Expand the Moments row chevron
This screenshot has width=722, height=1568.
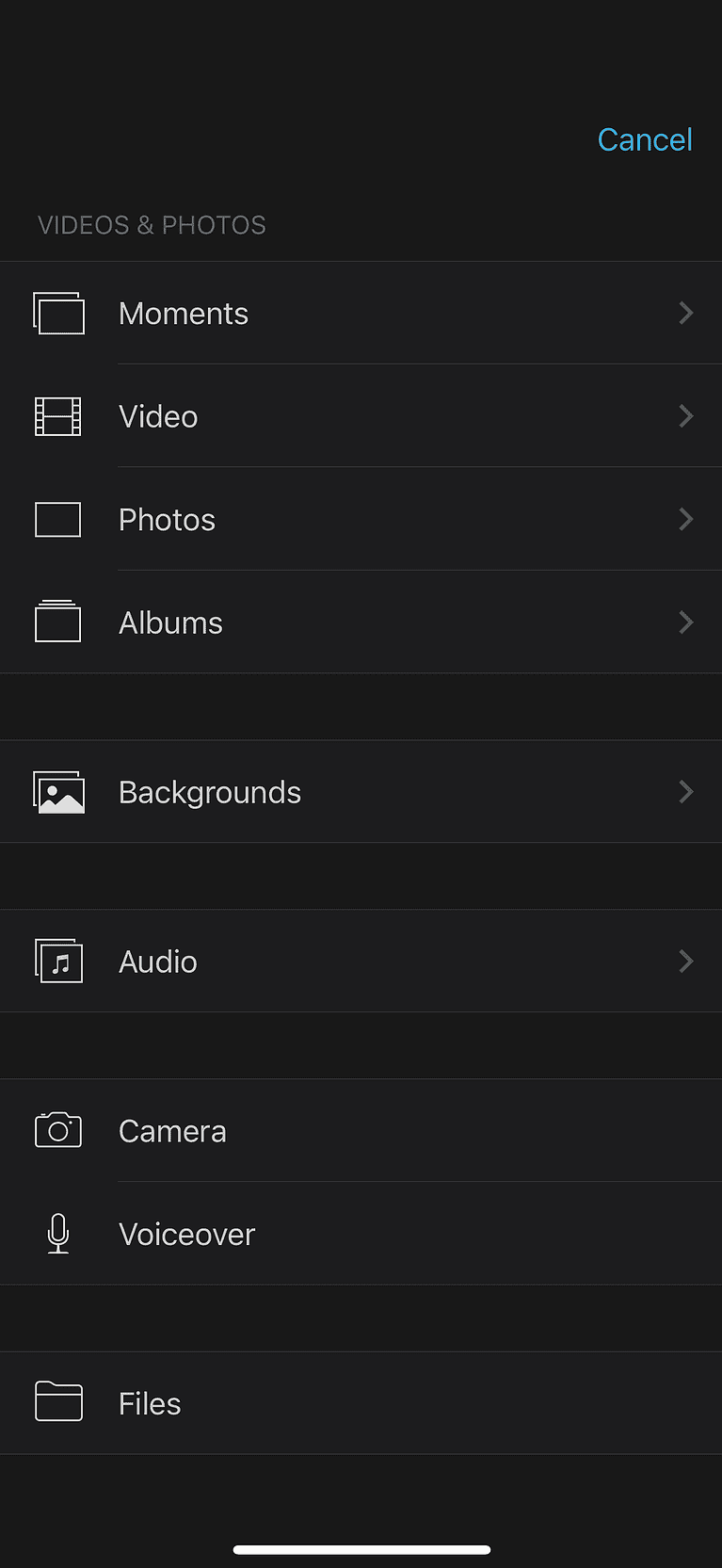click(686, 314)
